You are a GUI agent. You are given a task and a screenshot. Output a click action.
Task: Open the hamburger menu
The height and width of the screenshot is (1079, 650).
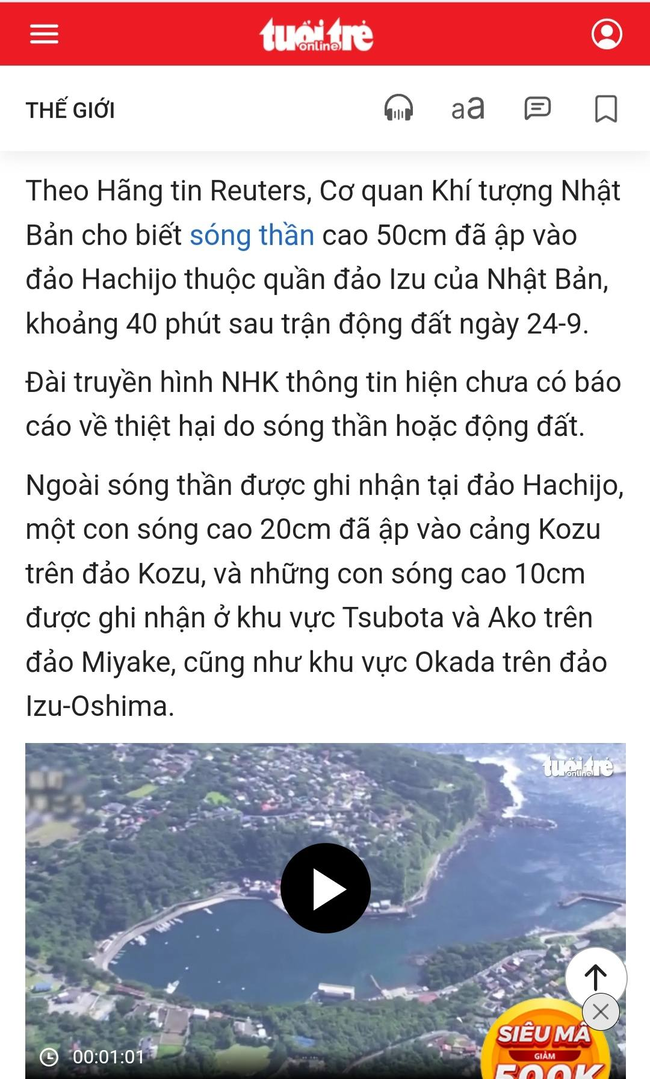click(x=44, y=34)
